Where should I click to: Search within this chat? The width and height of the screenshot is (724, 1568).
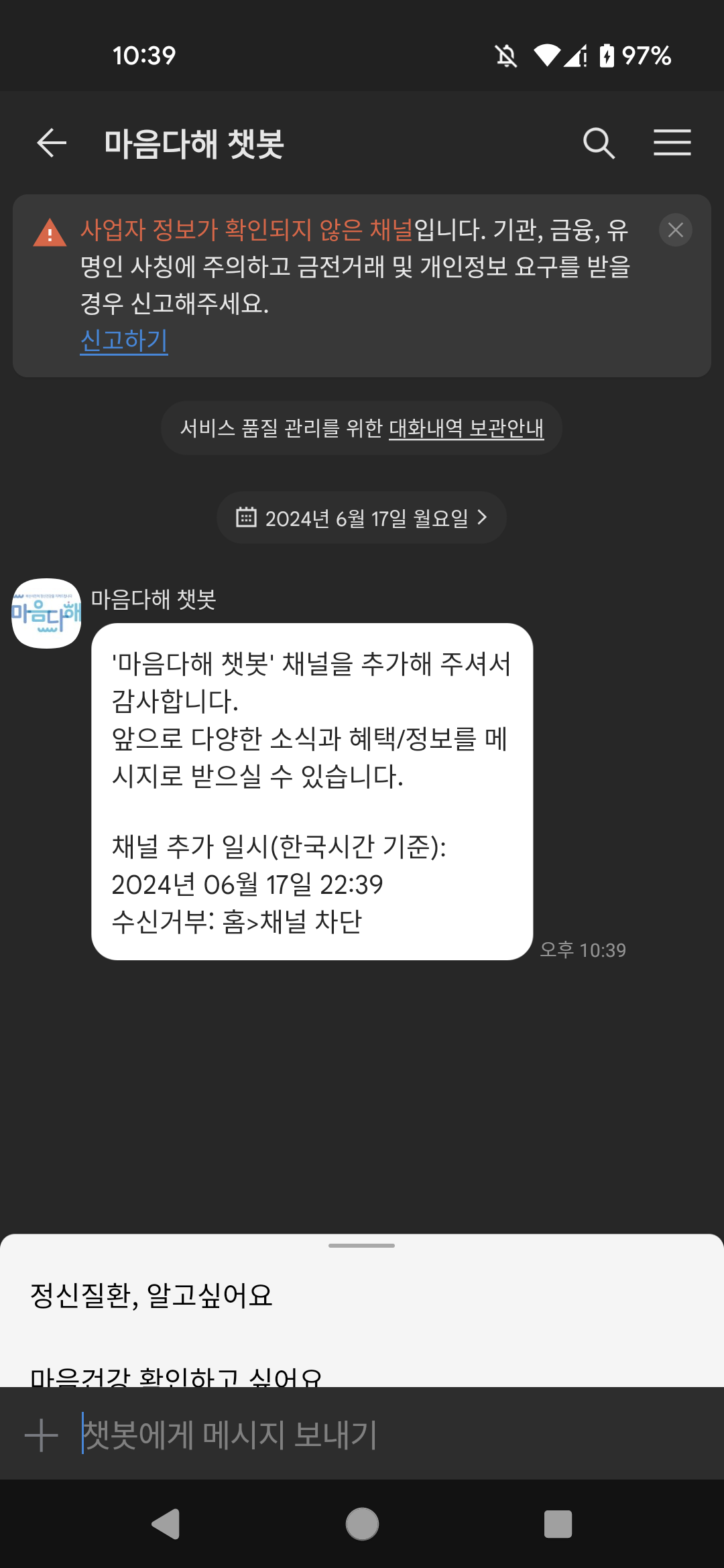[598, 143]
